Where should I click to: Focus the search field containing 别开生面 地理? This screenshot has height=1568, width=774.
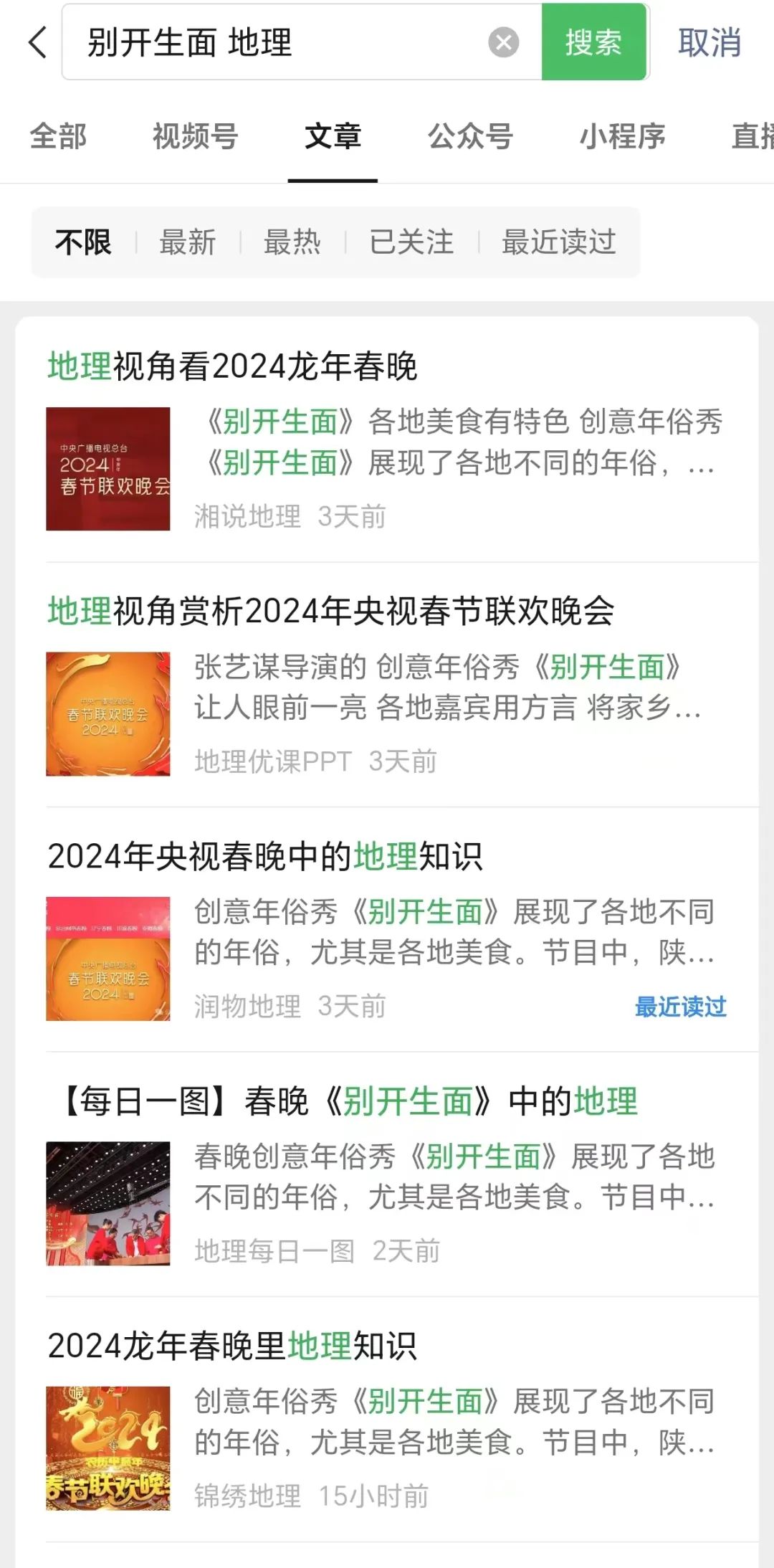click(279, 42)
